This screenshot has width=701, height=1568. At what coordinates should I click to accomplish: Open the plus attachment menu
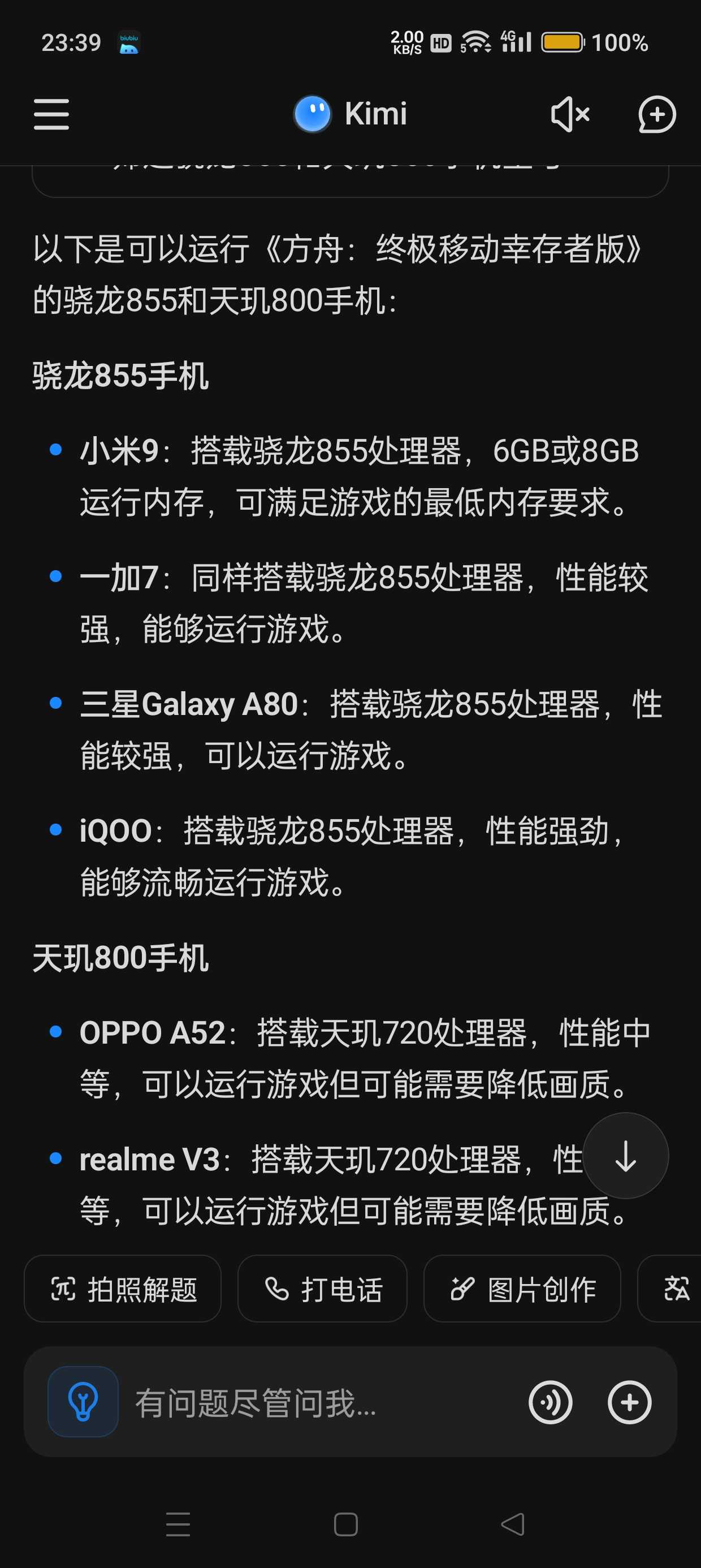tap(629, 1402)
